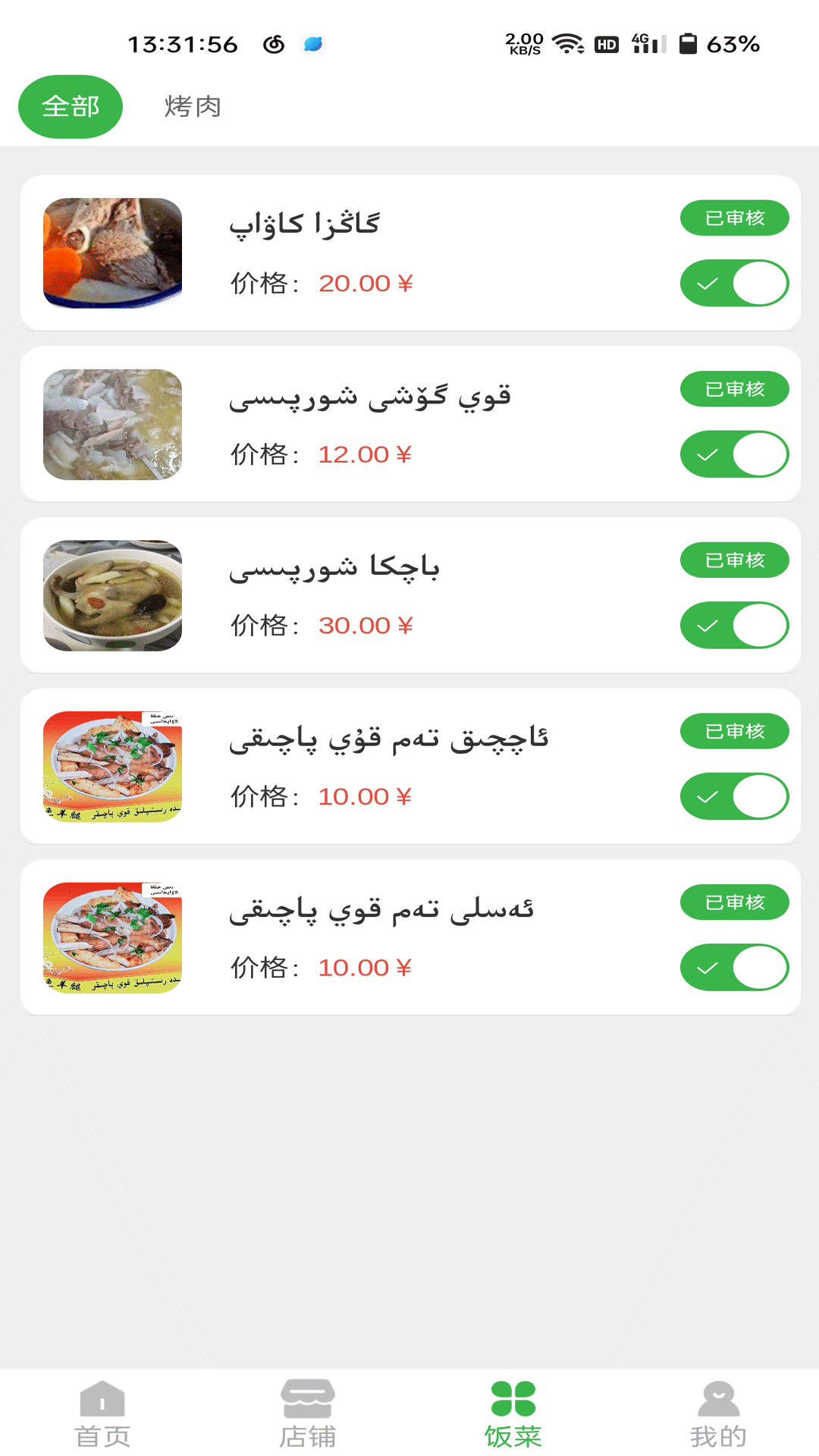Select the 全部 category chip
The width and height of the screenshot is (819, 1456).
[x=71, y=107]
